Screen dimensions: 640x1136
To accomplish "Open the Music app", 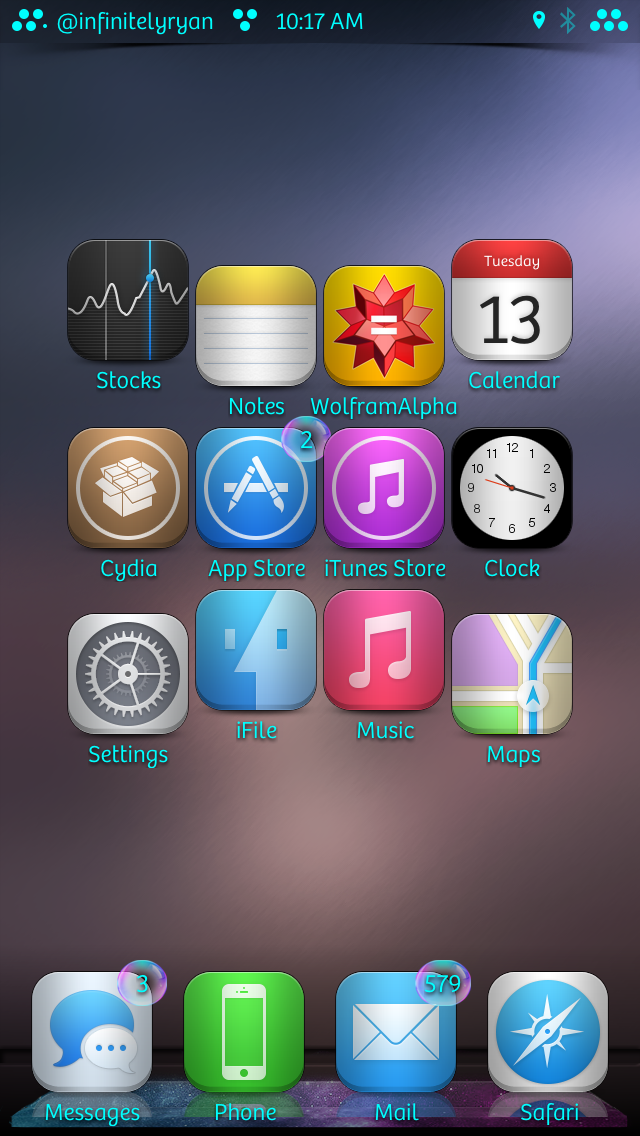I will (384, 650).
